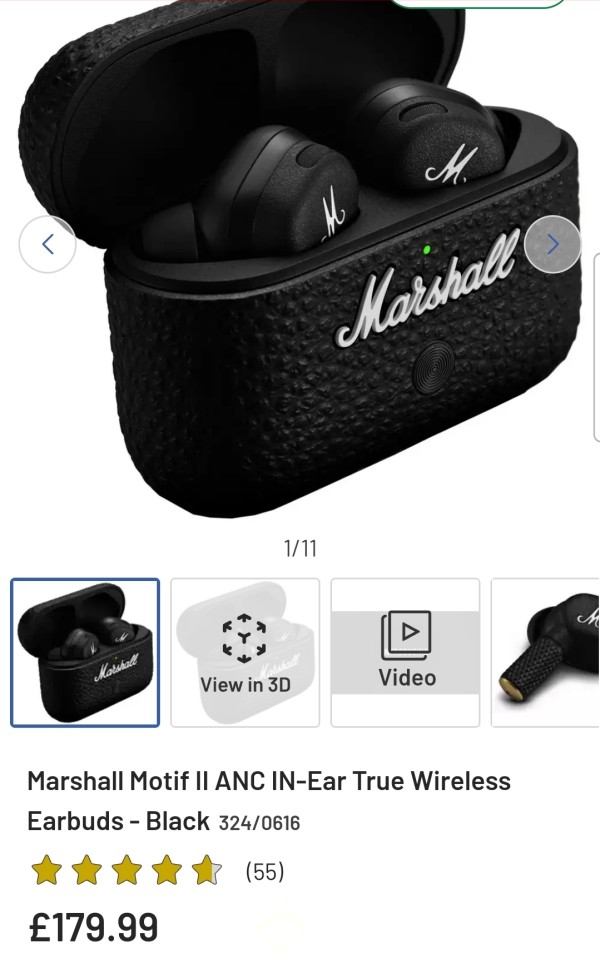Open View in 3D
Image resolution: width=600 pixels, height=973 pixels.
(x=245, y=652)
